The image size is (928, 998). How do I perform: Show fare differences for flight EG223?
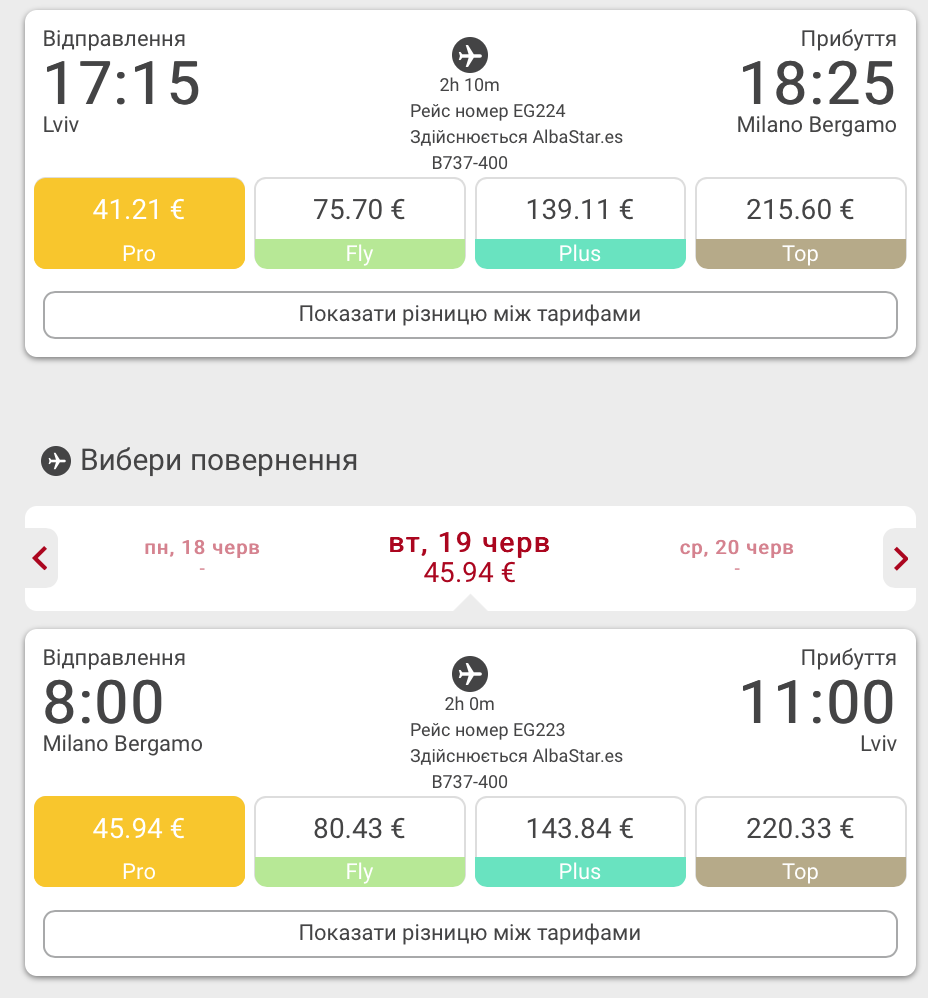click(469, 933)
